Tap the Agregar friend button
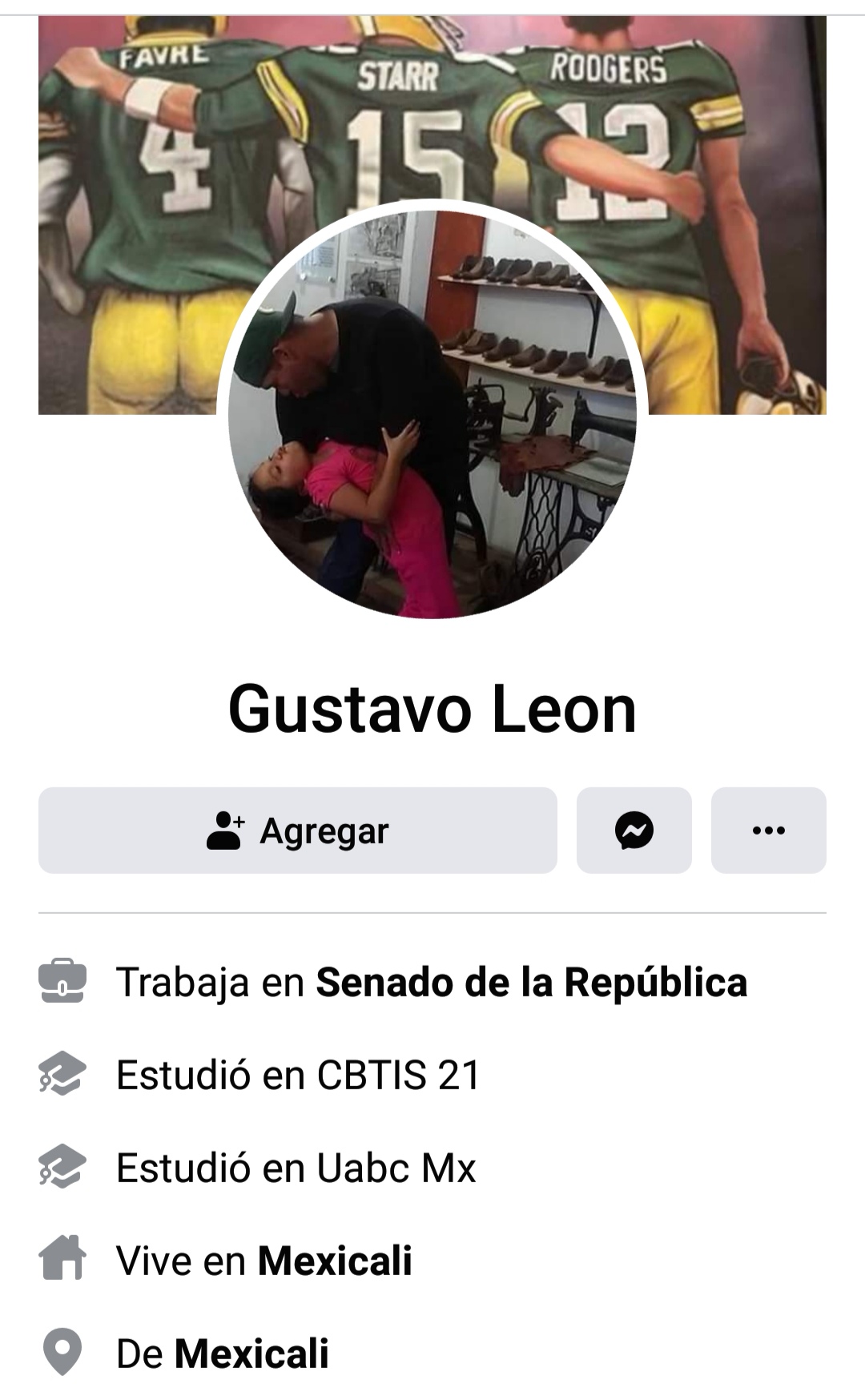Viewport: 865px width, 1400px height. pos(297,831)
